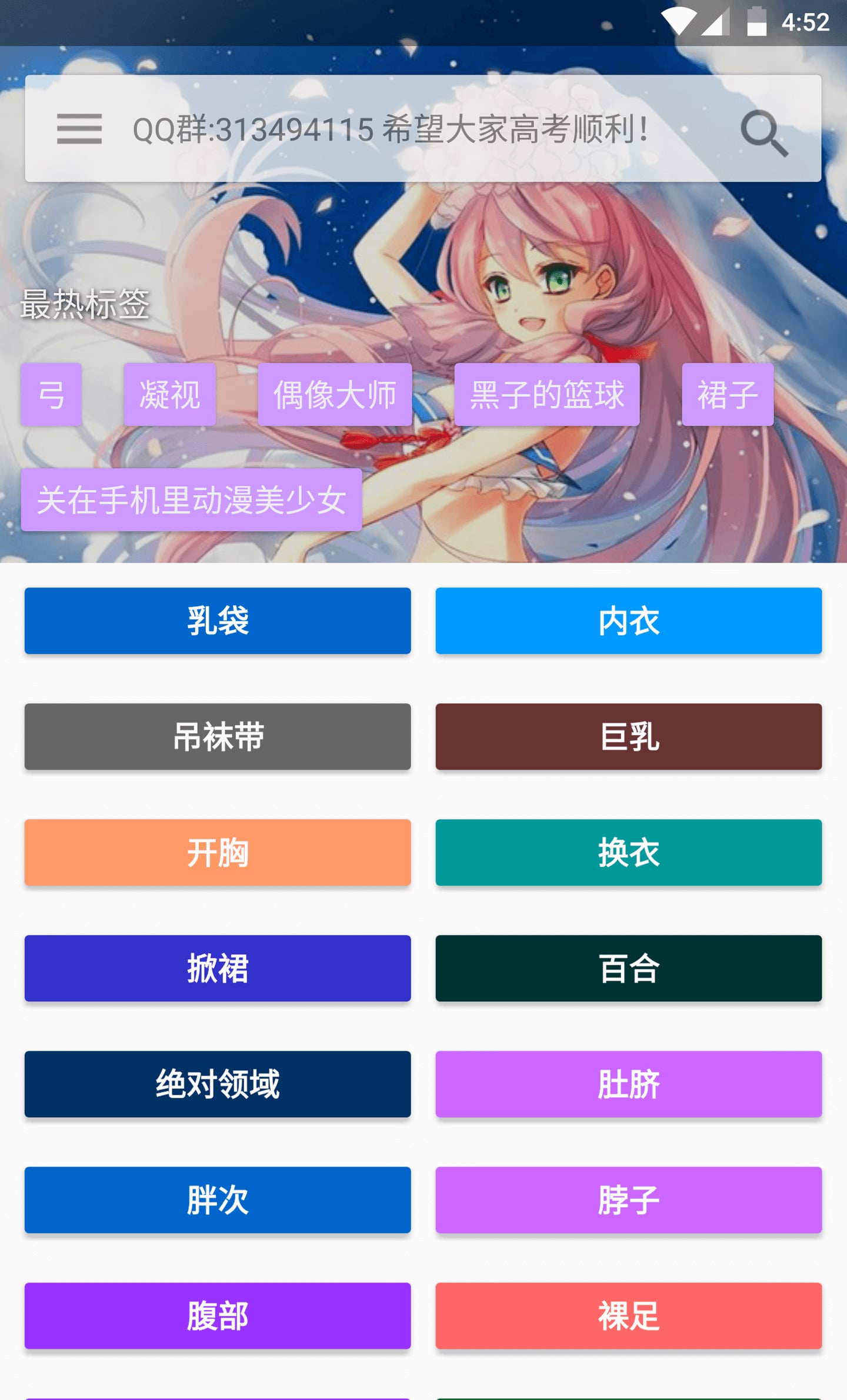Open the 掀裙 category button

click(218, 968)
